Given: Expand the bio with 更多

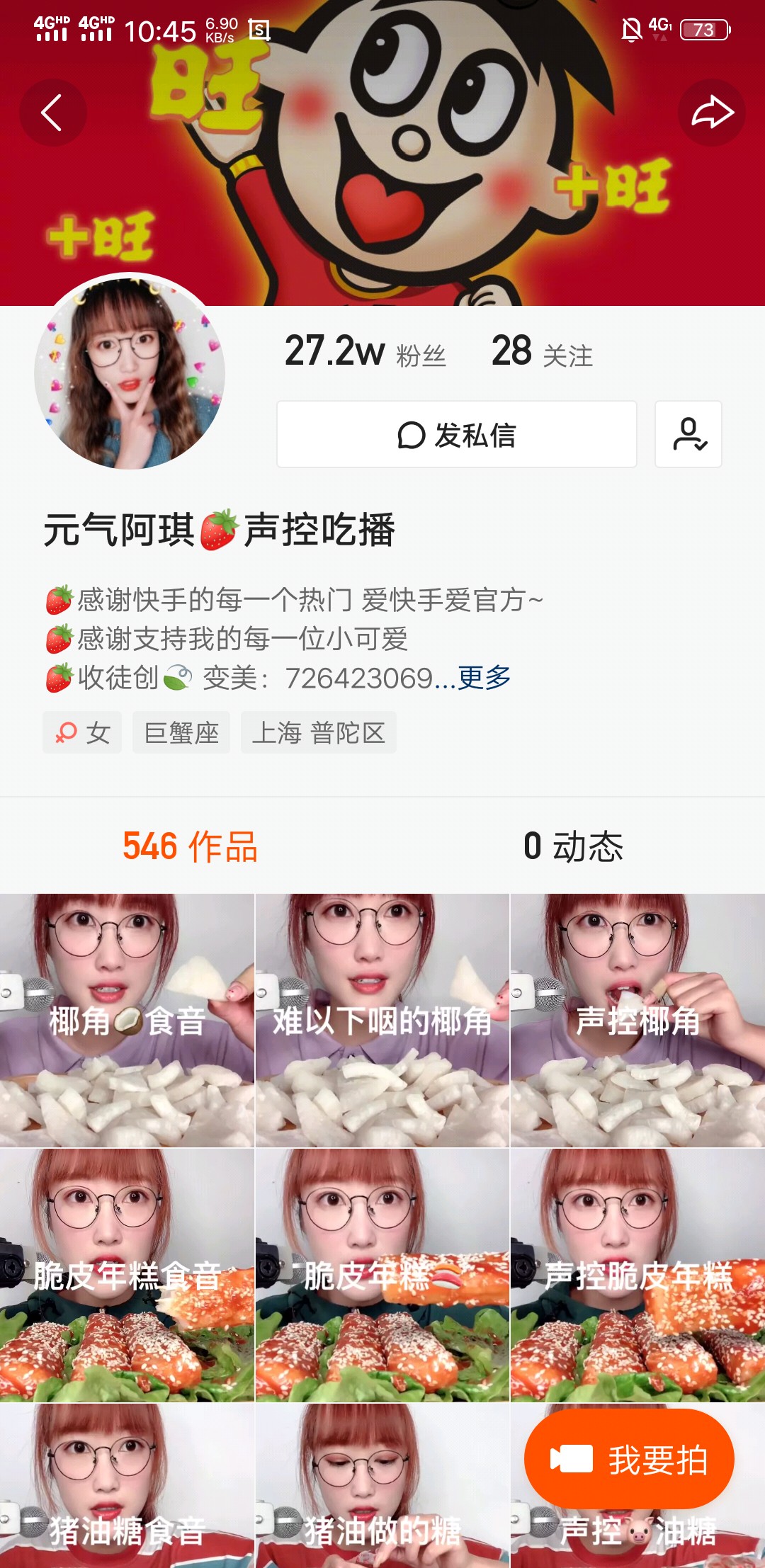Looking at the screenshot, I should pyautogui.click(x=484, y=678).
